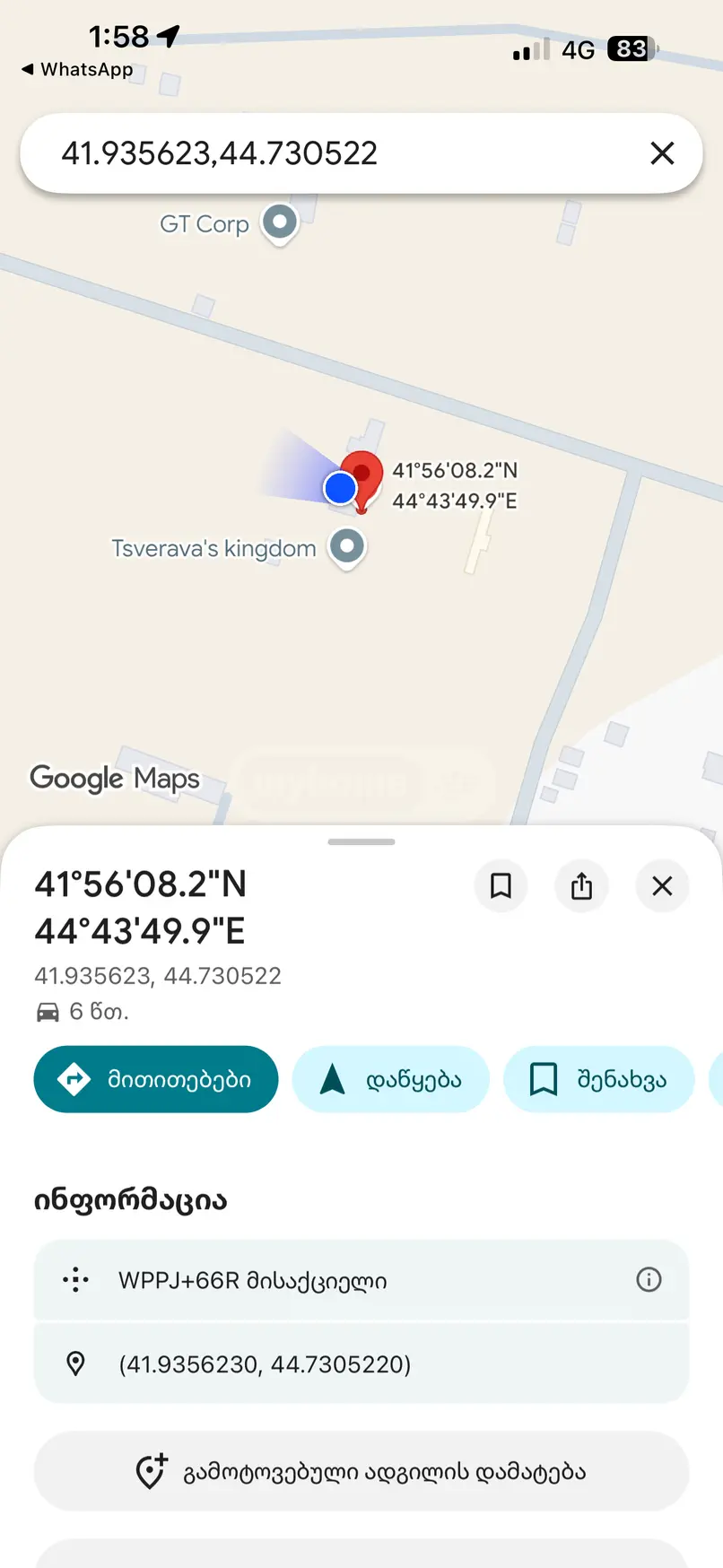Bookmark this location in the panel header

[x=501, y=885]
